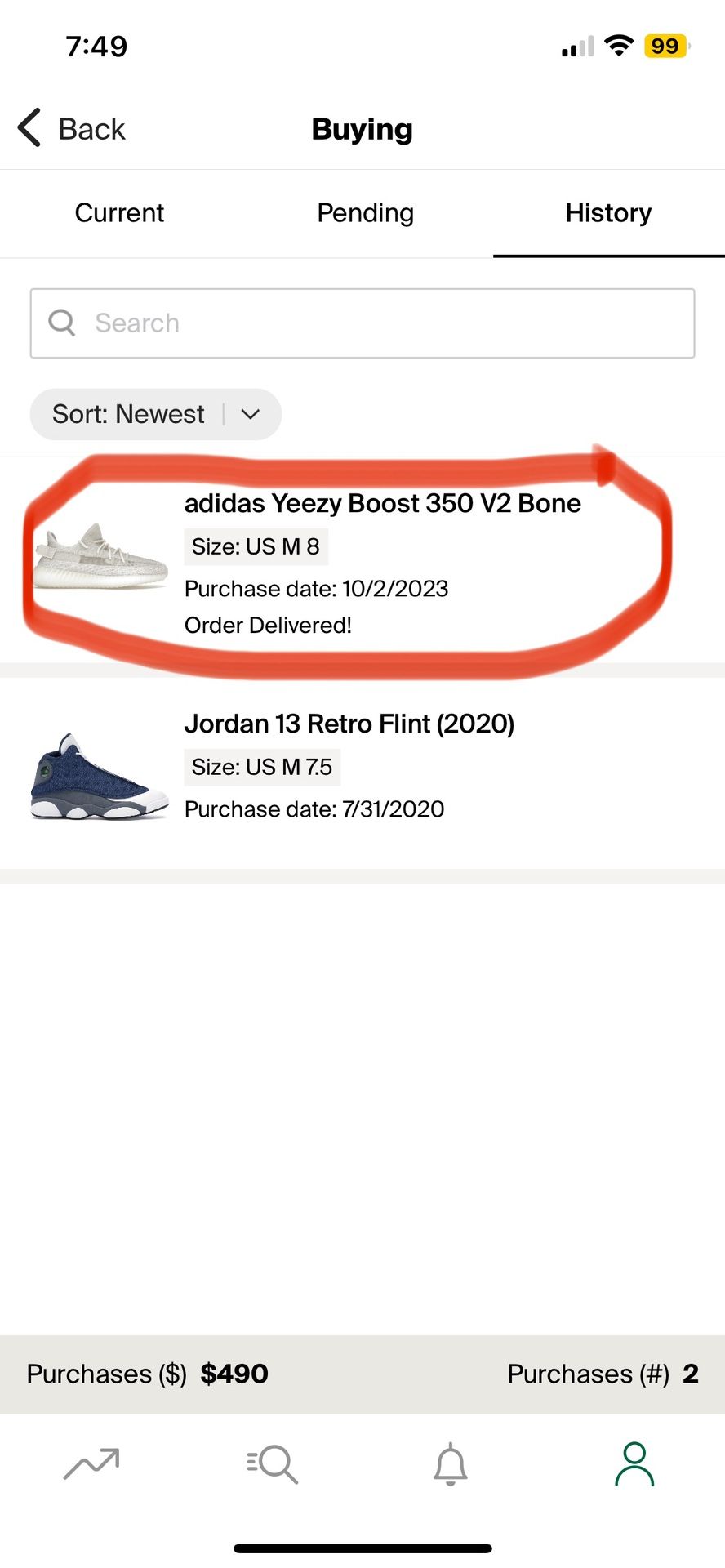Switch to the Current tab
Screen dimensions: 725x1568
119,213
